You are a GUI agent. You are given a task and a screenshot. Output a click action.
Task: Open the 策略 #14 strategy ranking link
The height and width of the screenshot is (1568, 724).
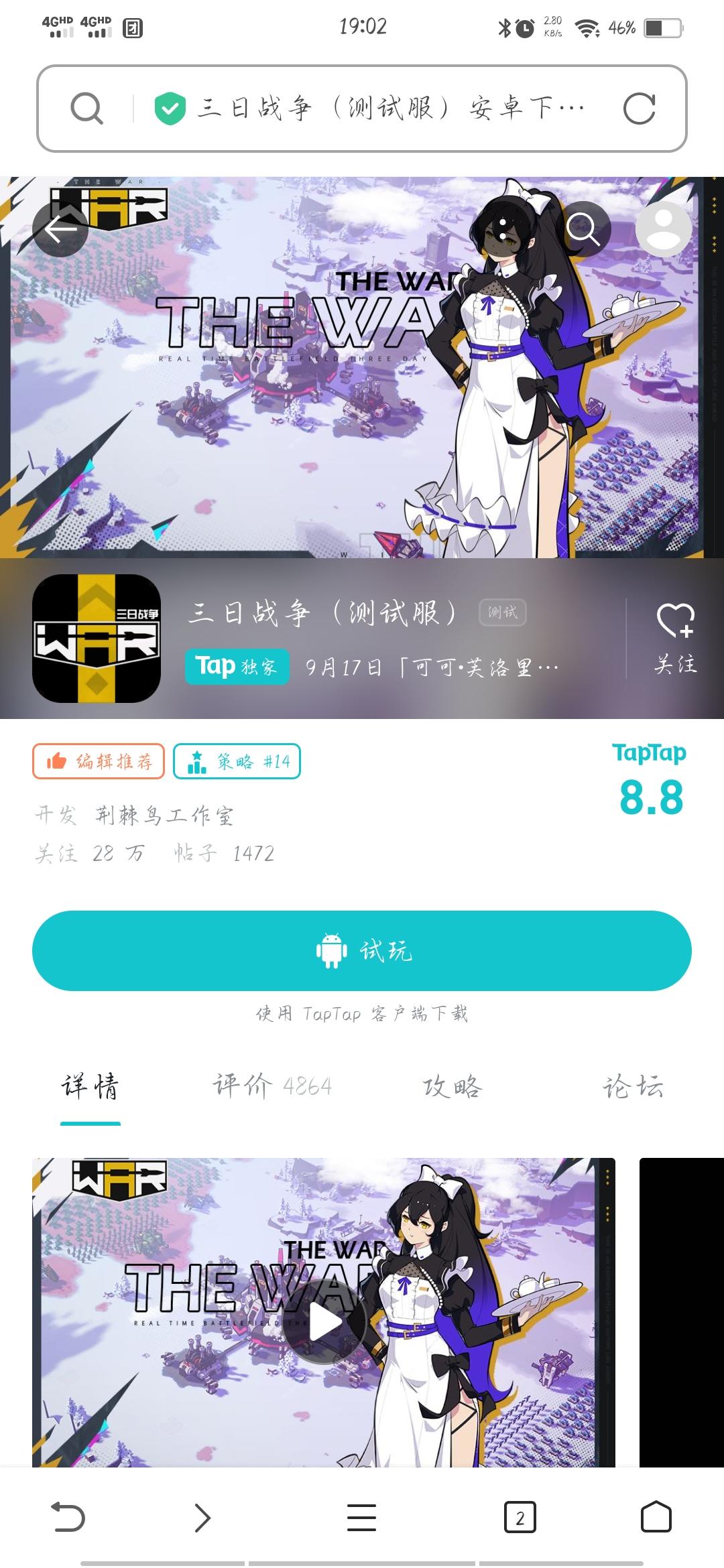237,762
